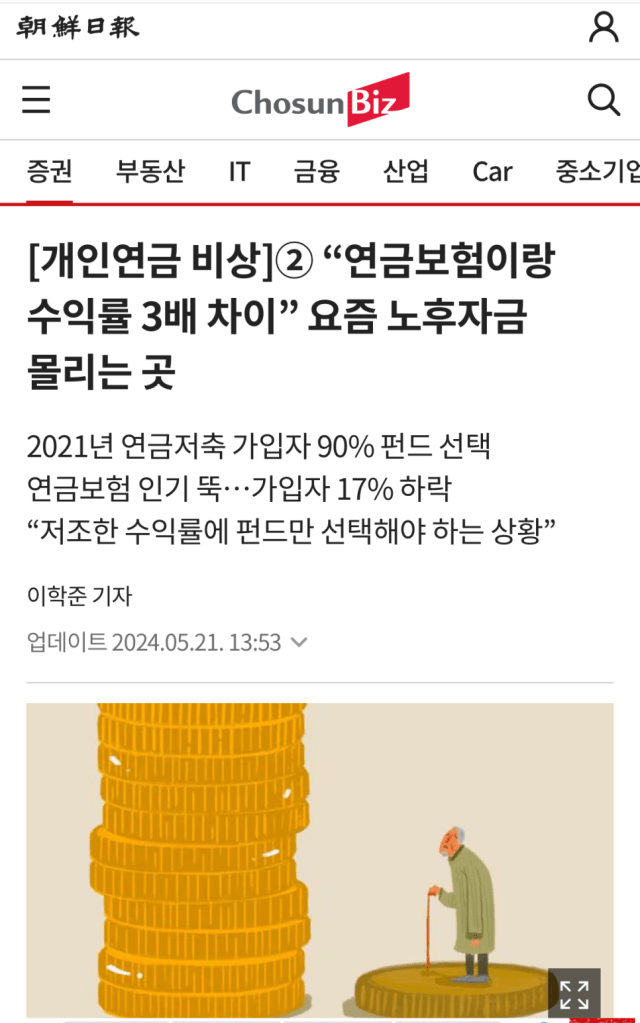
Task: Switch to the Car tab
Action: [x=492, y=172]
